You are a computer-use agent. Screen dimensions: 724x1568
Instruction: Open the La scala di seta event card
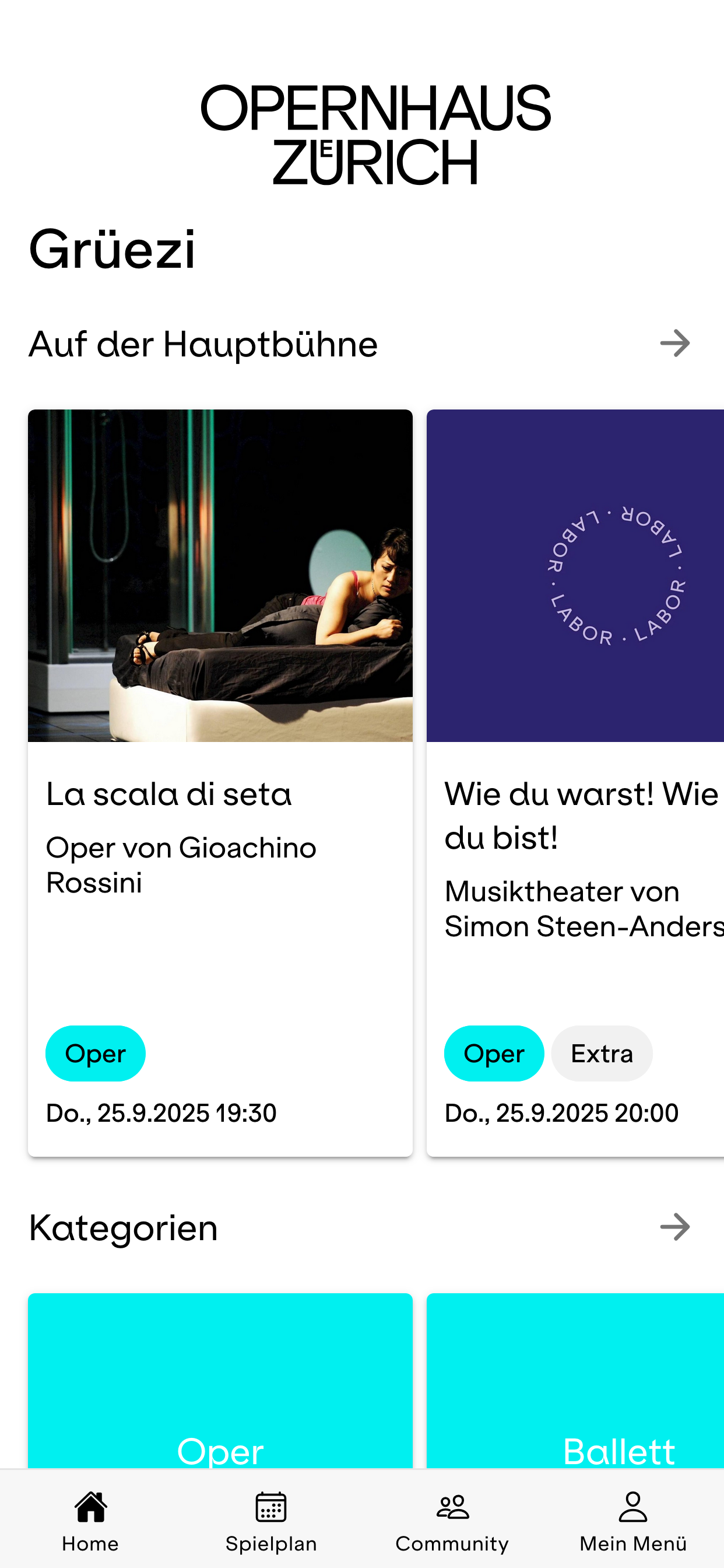click(x=220, y=792)
